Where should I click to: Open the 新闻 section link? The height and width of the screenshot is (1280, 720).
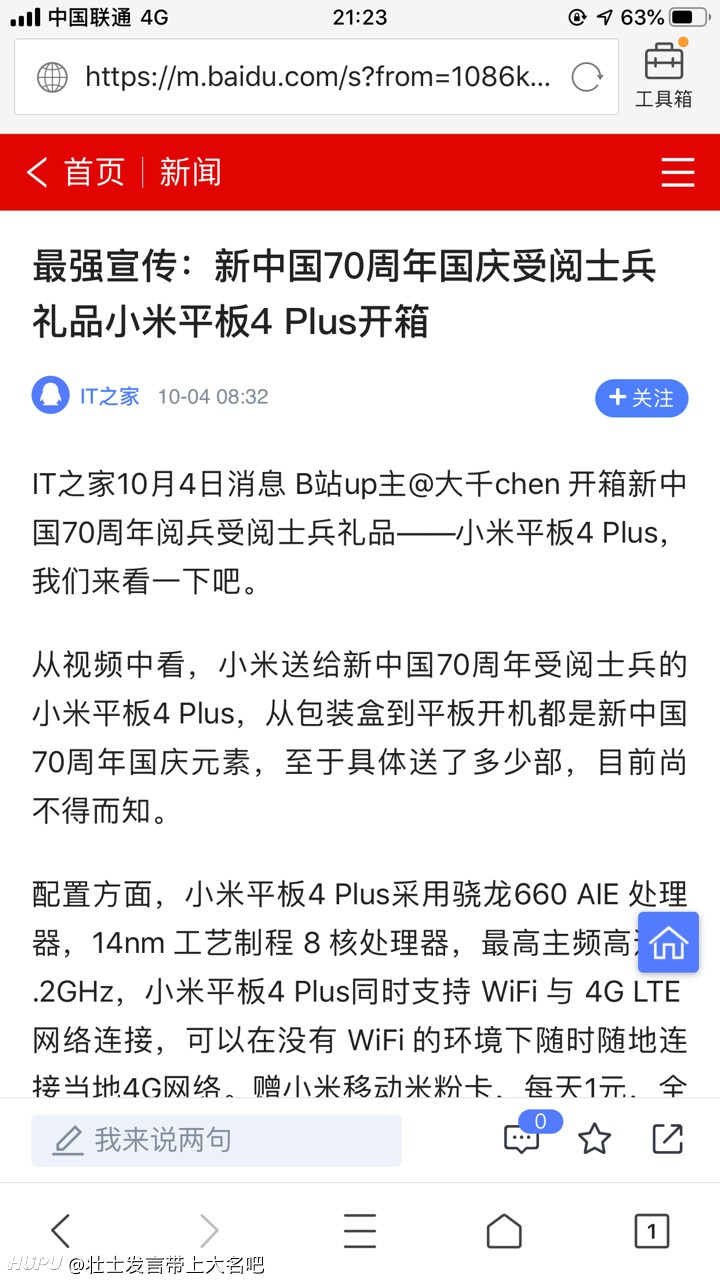pos(190,172)
